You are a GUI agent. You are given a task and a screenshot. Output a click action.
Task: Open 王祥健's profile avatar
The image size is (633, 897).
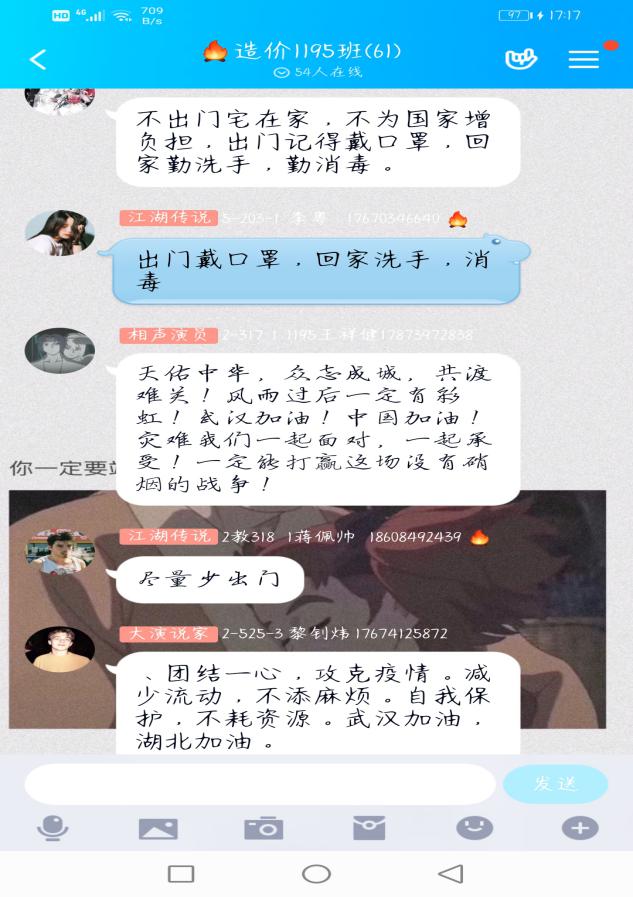coord(60,351)
